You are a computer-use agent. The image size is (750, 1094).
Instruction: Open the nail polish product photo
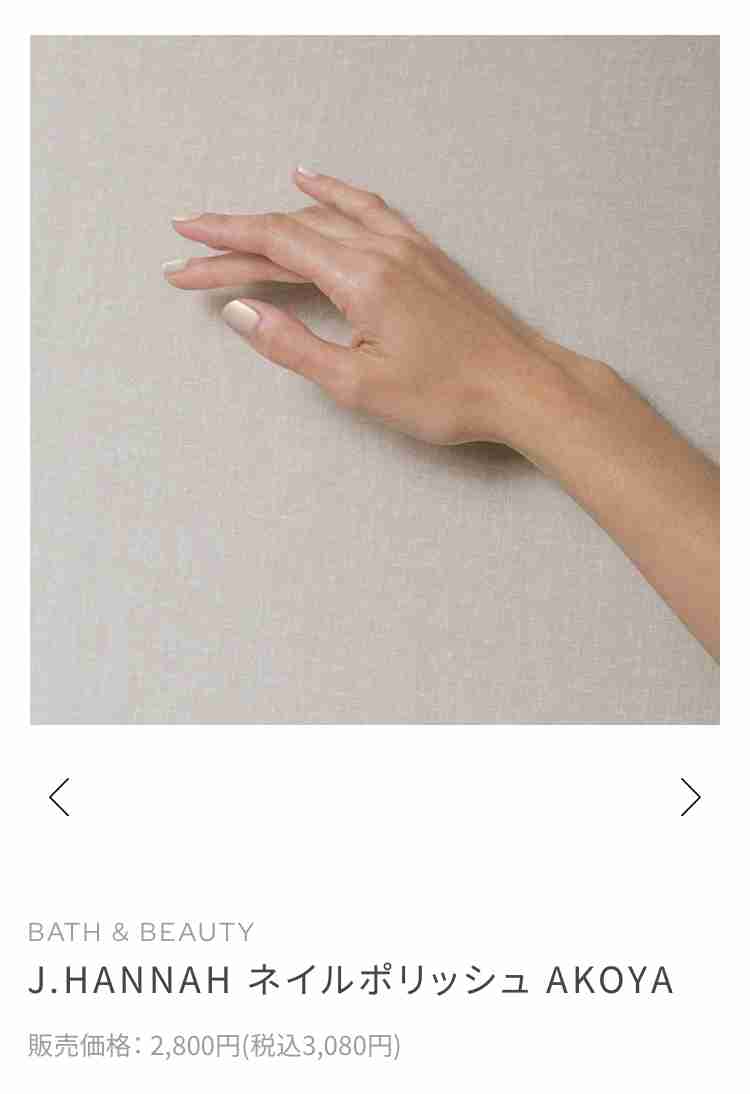tap(375, 380)
